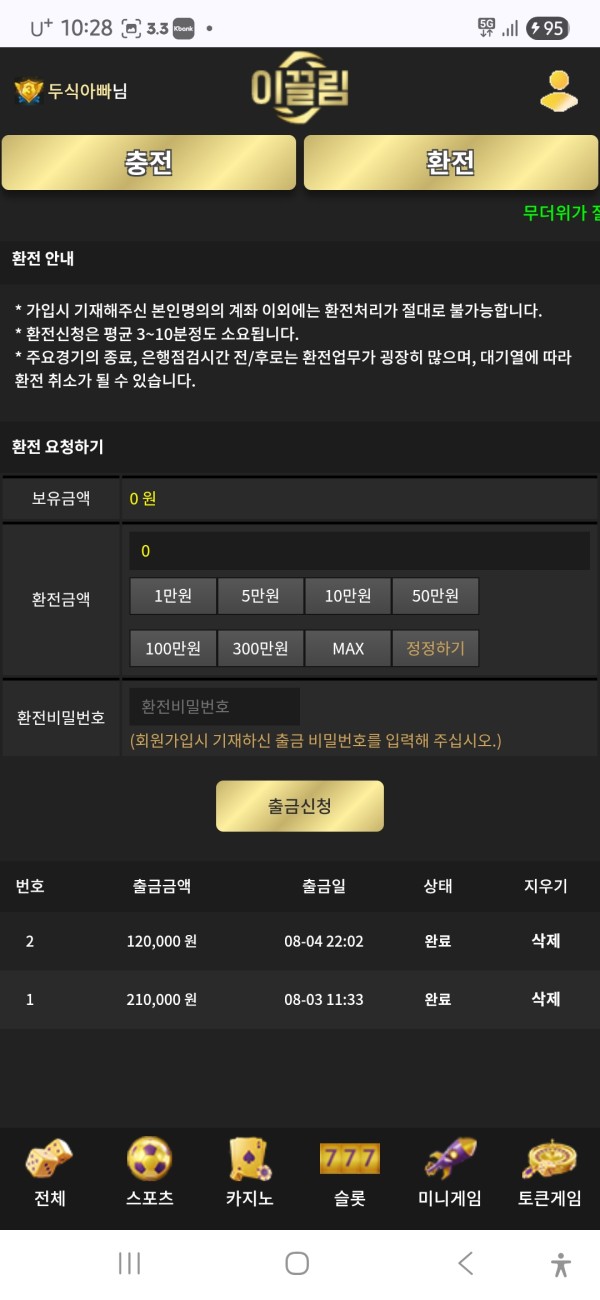The width and height of the screenshot is (600, 1300).
Task: Go to the 카지노 section
Action: [249, 1173]
